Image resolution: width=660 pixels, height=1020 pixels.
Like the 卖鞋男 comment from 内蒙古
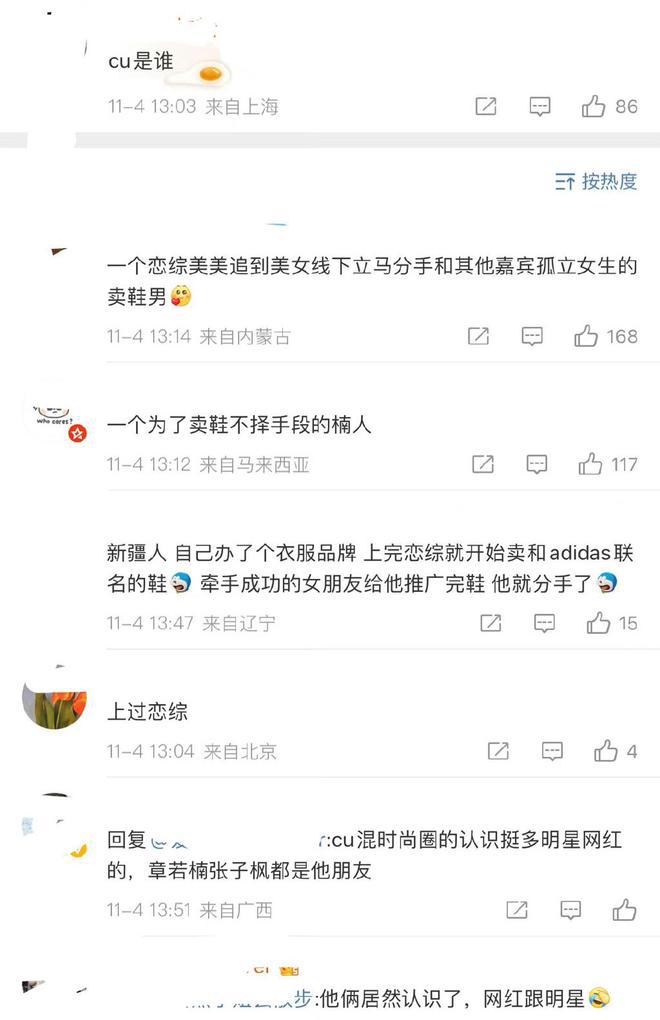586,337
